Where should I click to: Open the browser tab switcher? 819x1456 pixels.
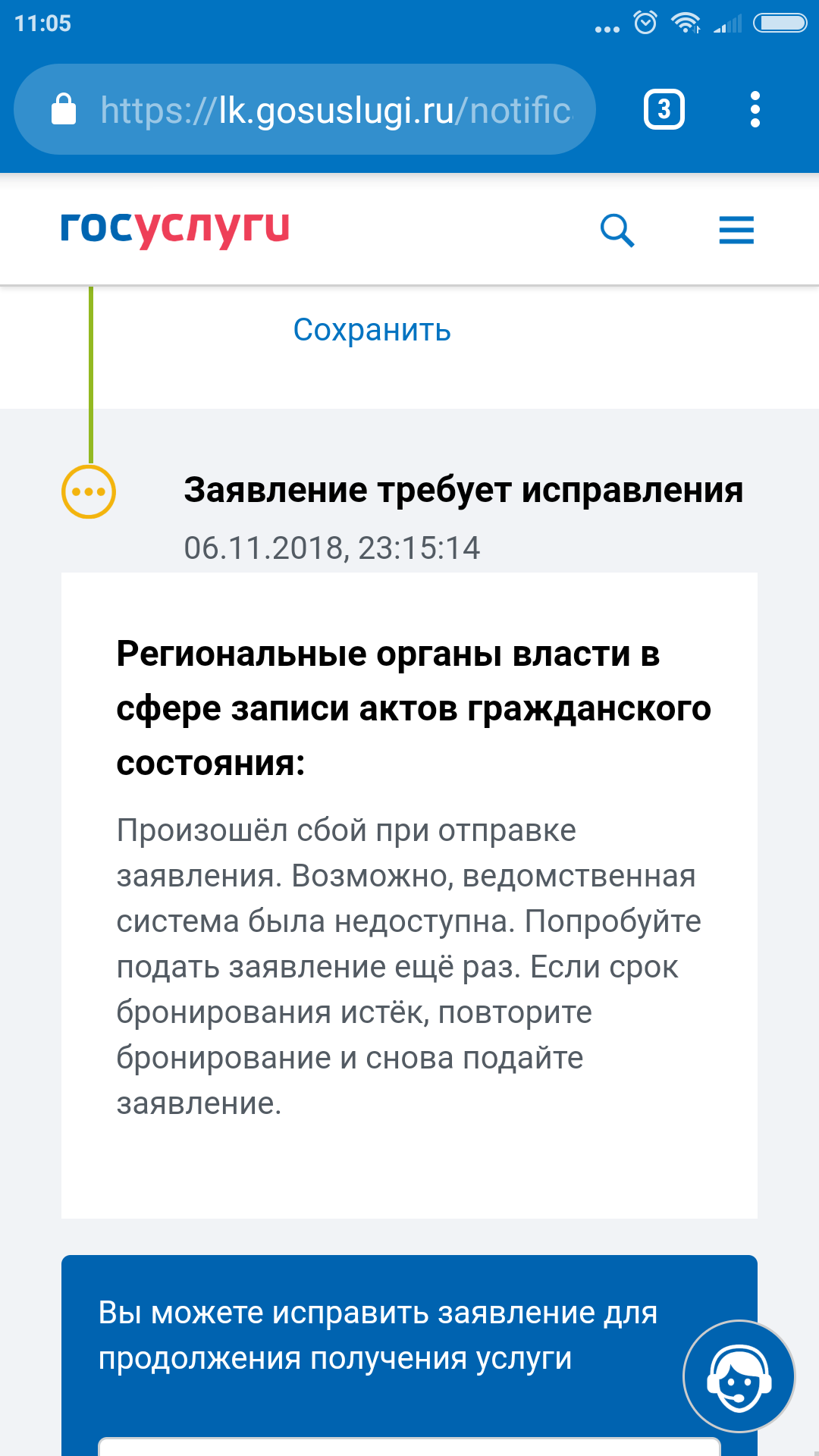pos(664,110)
